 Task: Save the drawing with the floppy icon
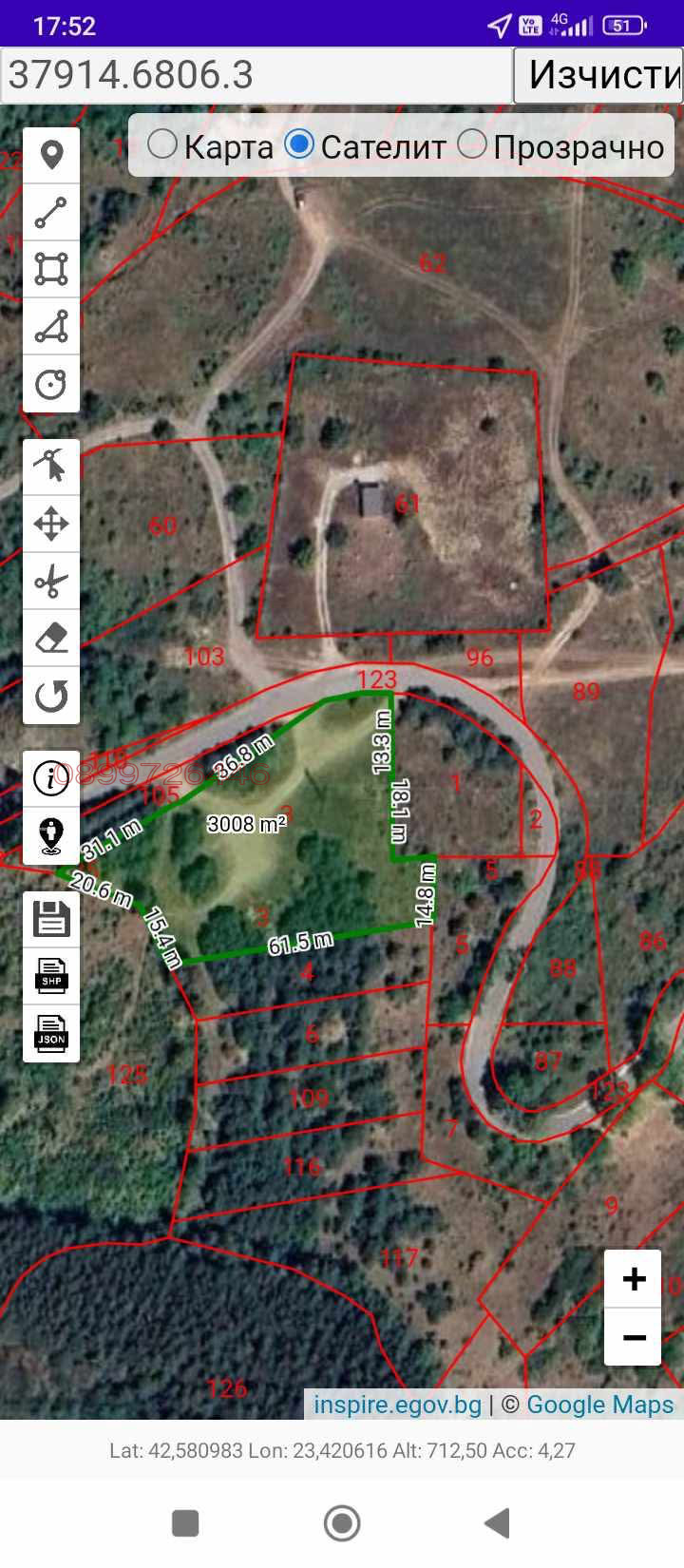point(51,919)
